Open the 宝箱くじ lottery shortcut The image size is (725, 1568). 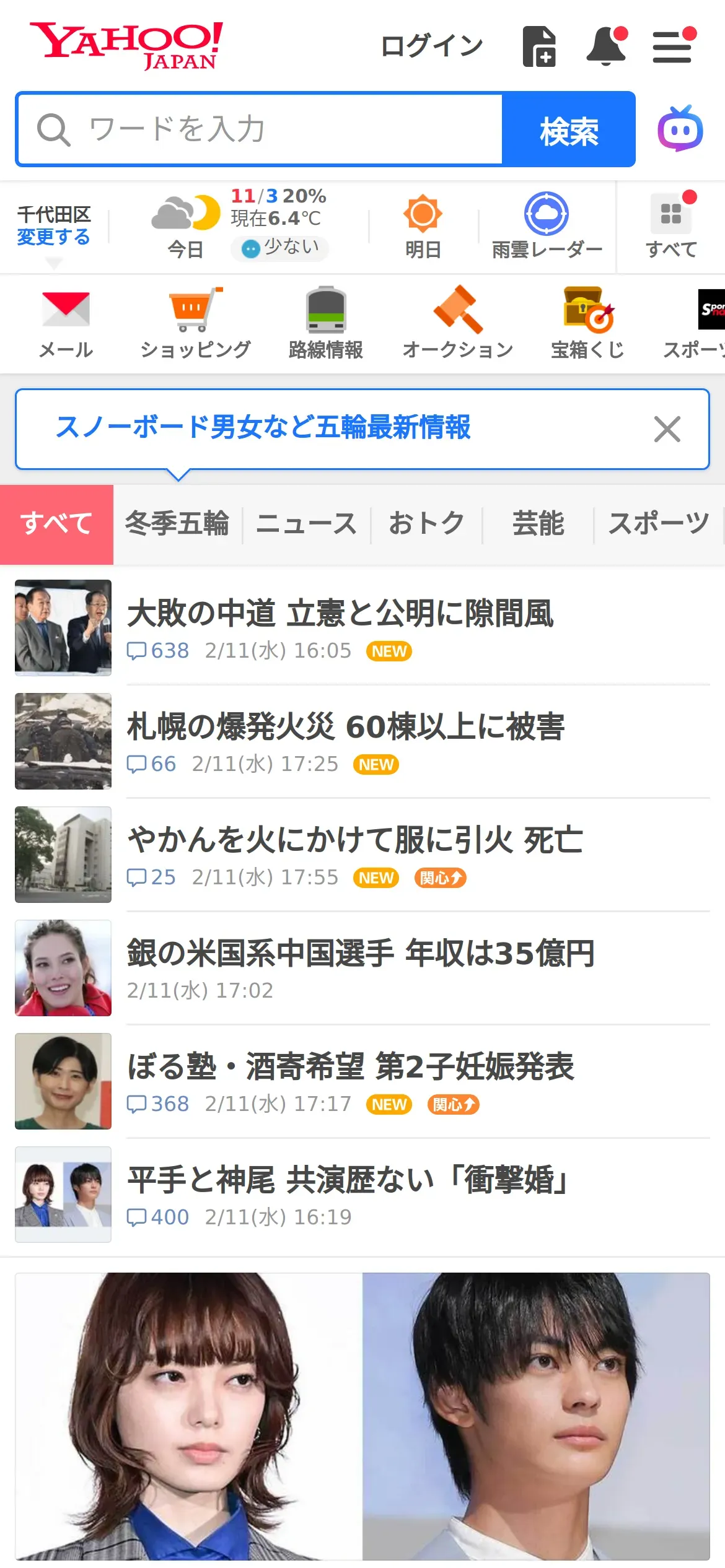click(587, 324)
